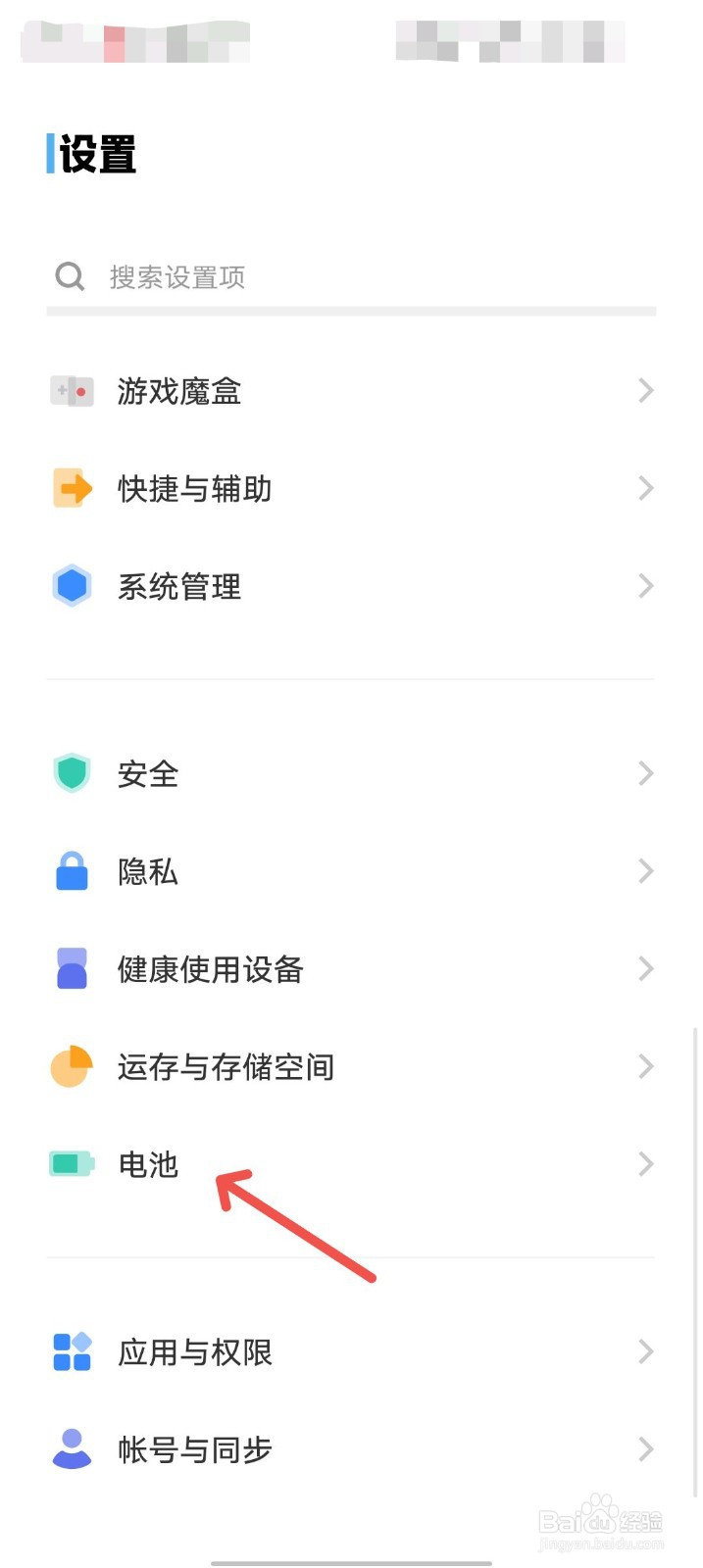This screenshot has height=1568, width=703.
Task: Select 健康使用设备
Action: click(351, 969)
